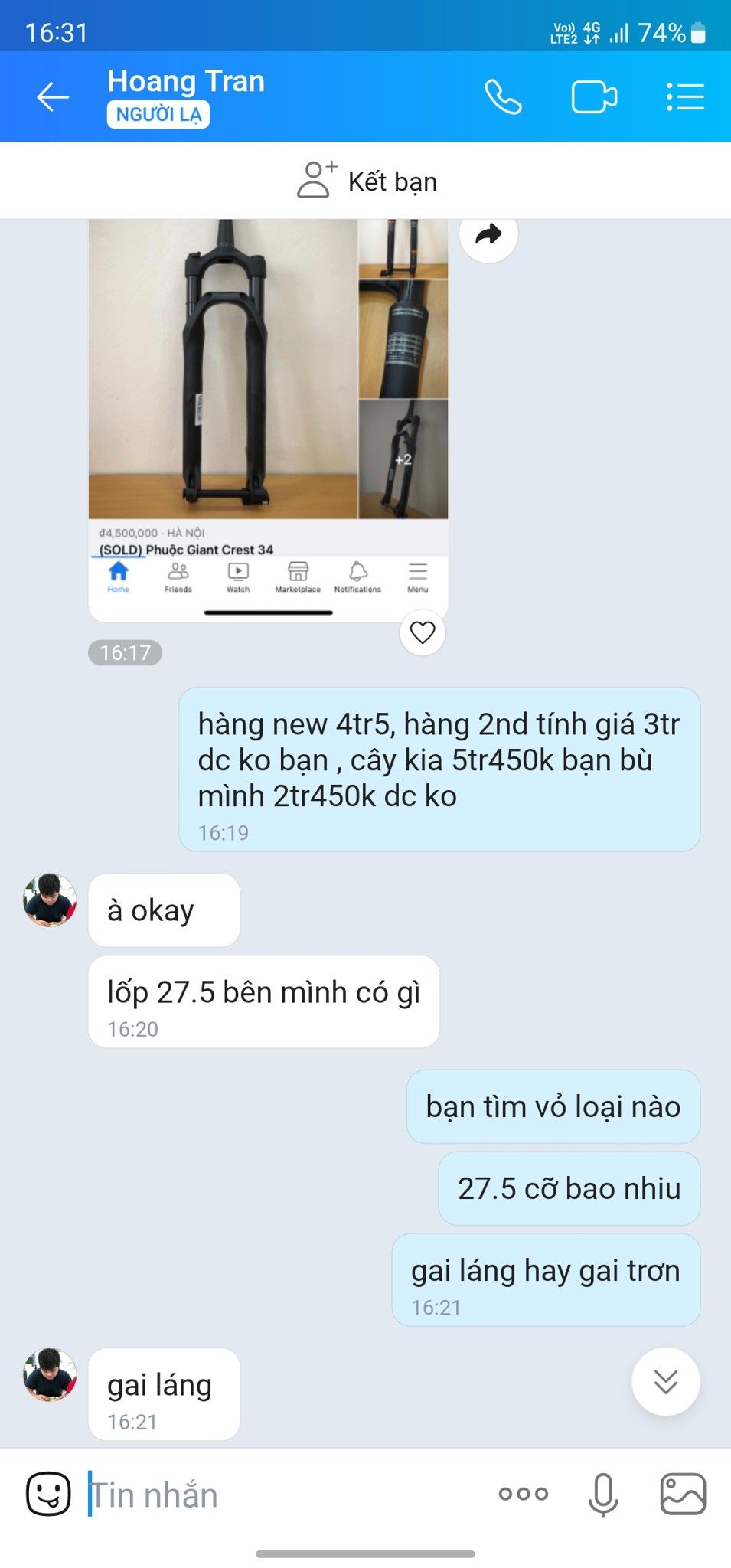Focus the Tin nhắn message field

tap(283, 1494)
